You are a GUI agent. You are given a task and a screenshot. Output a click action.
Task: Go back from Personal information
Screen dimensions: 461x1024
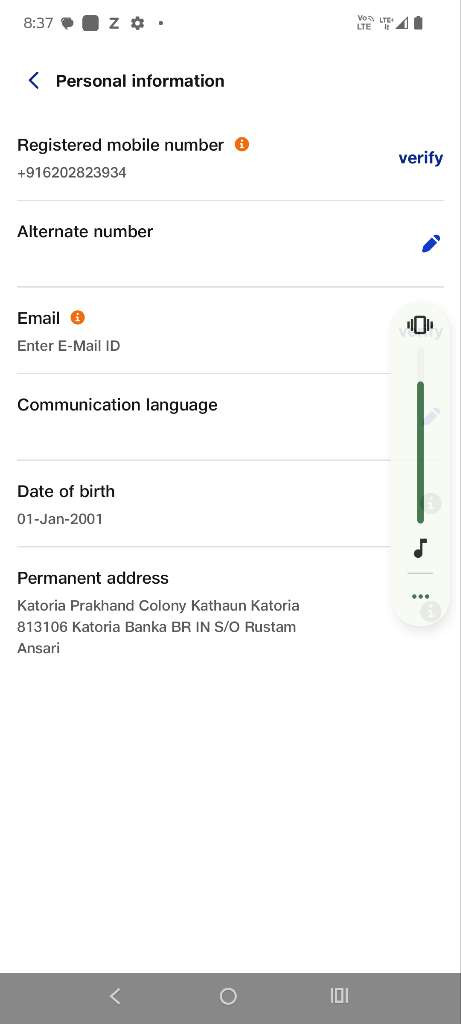[x=34, y=81]
